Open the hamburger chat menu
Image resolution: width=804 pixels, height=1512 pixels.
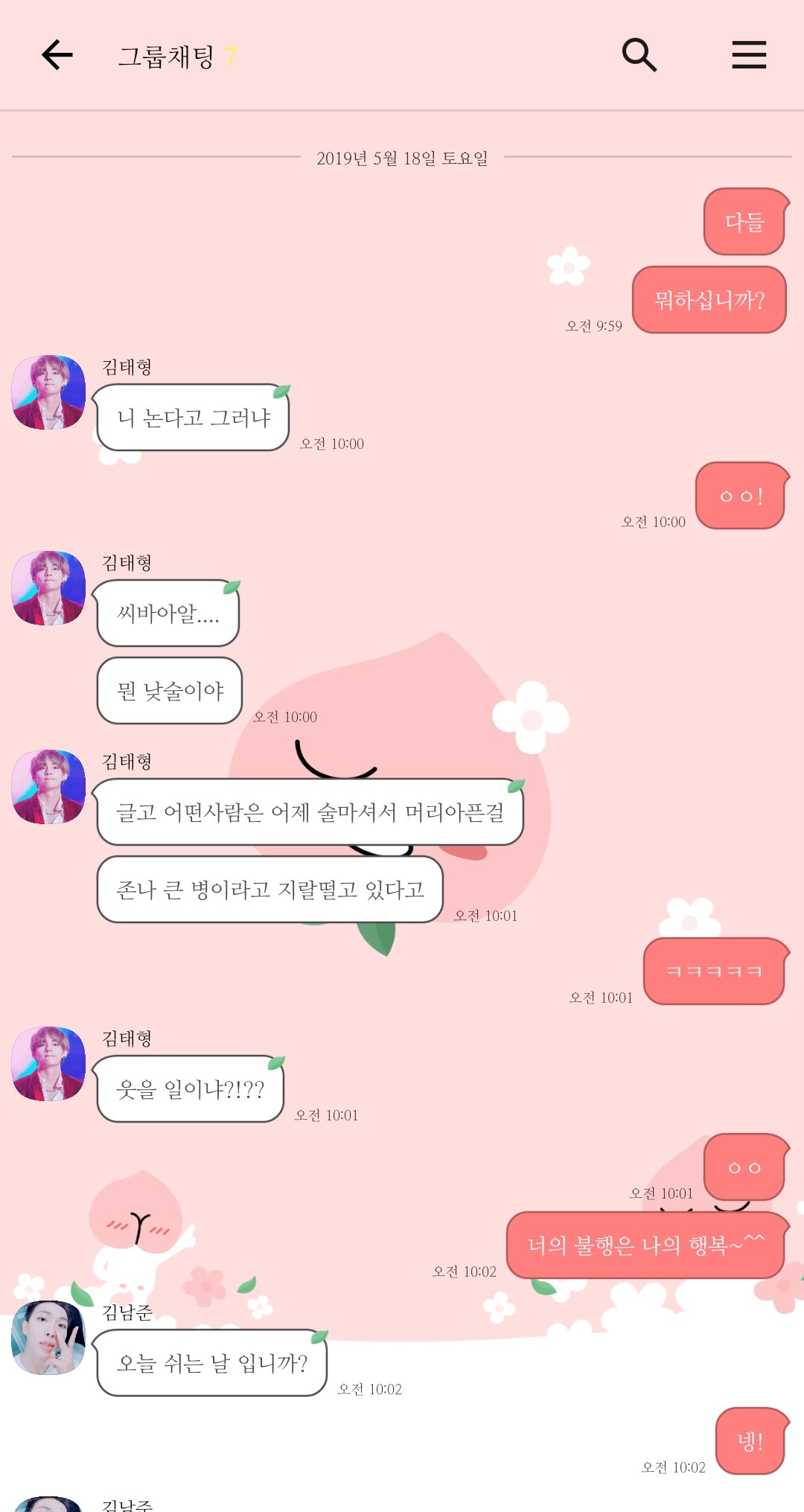[x=748, y=55]
